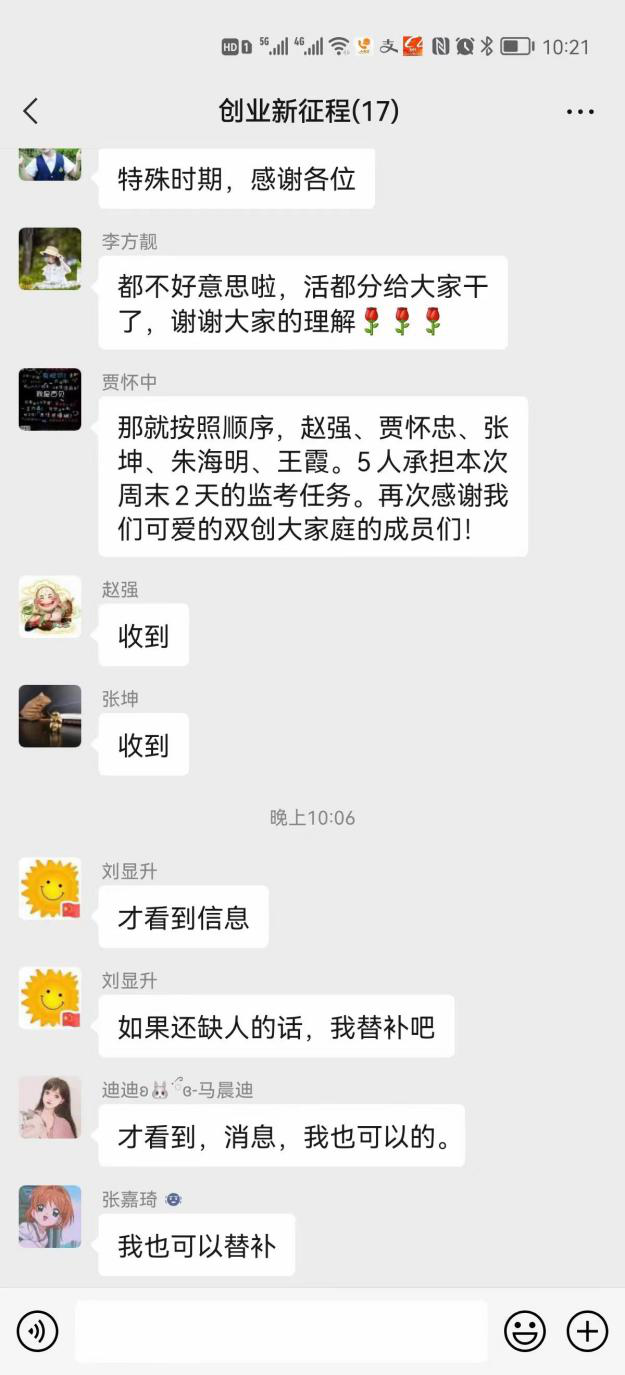
Task: Tap the message text field
Action: (281, 1331)
